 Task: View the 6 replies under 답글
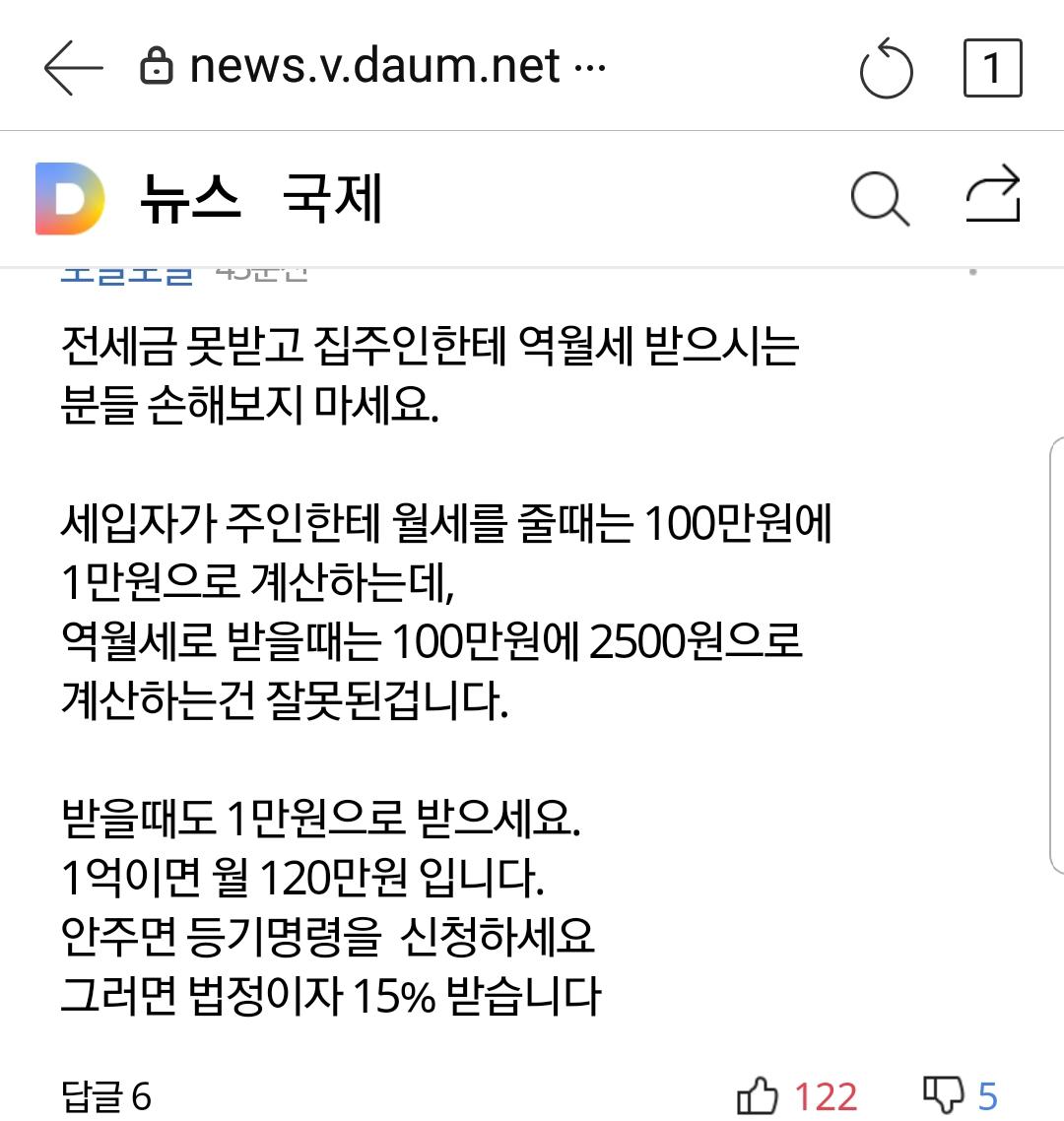coord(106,1096)
